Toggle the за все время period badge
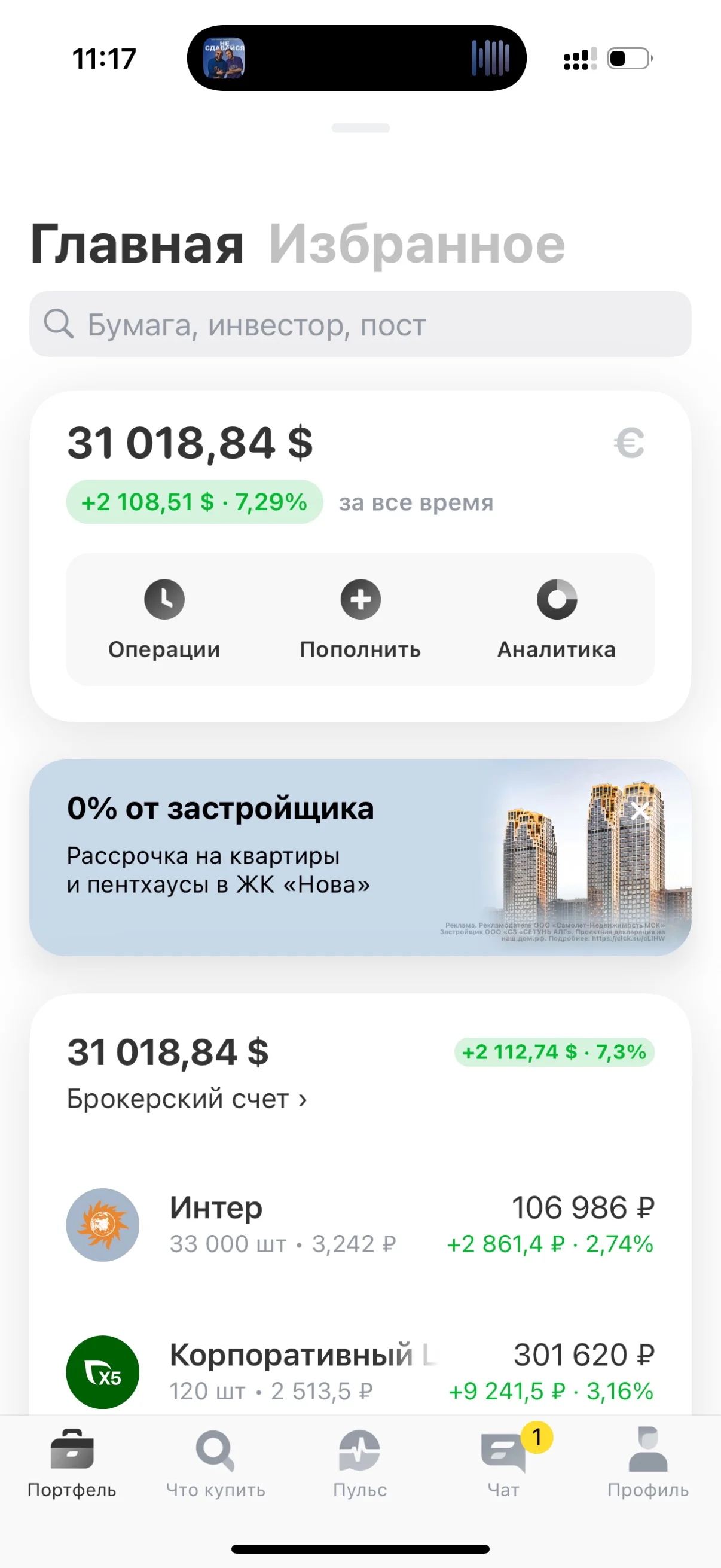721x1568 pixels. coord(416,502)
